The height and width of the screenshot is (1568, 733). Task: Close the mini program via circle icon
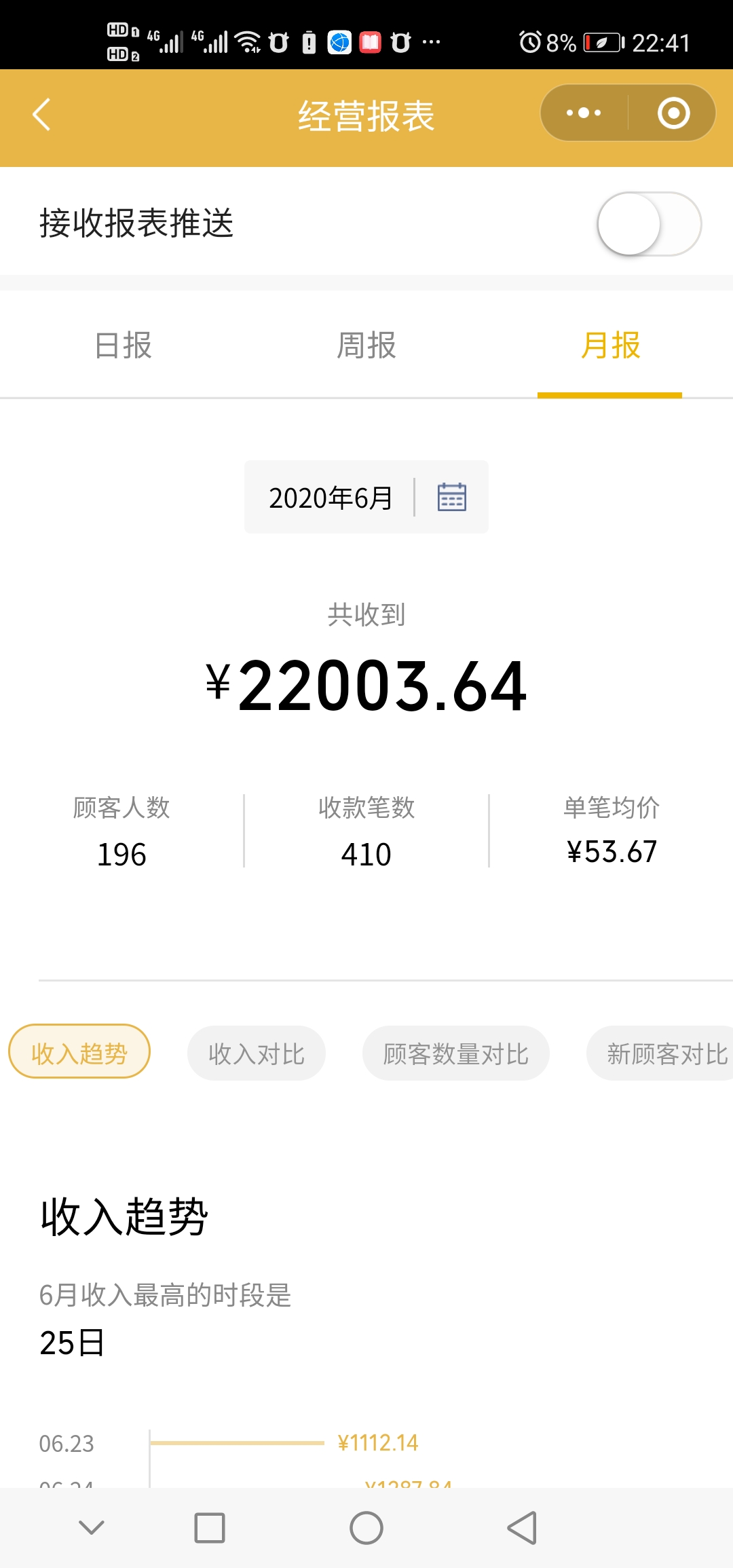(673, 113)
